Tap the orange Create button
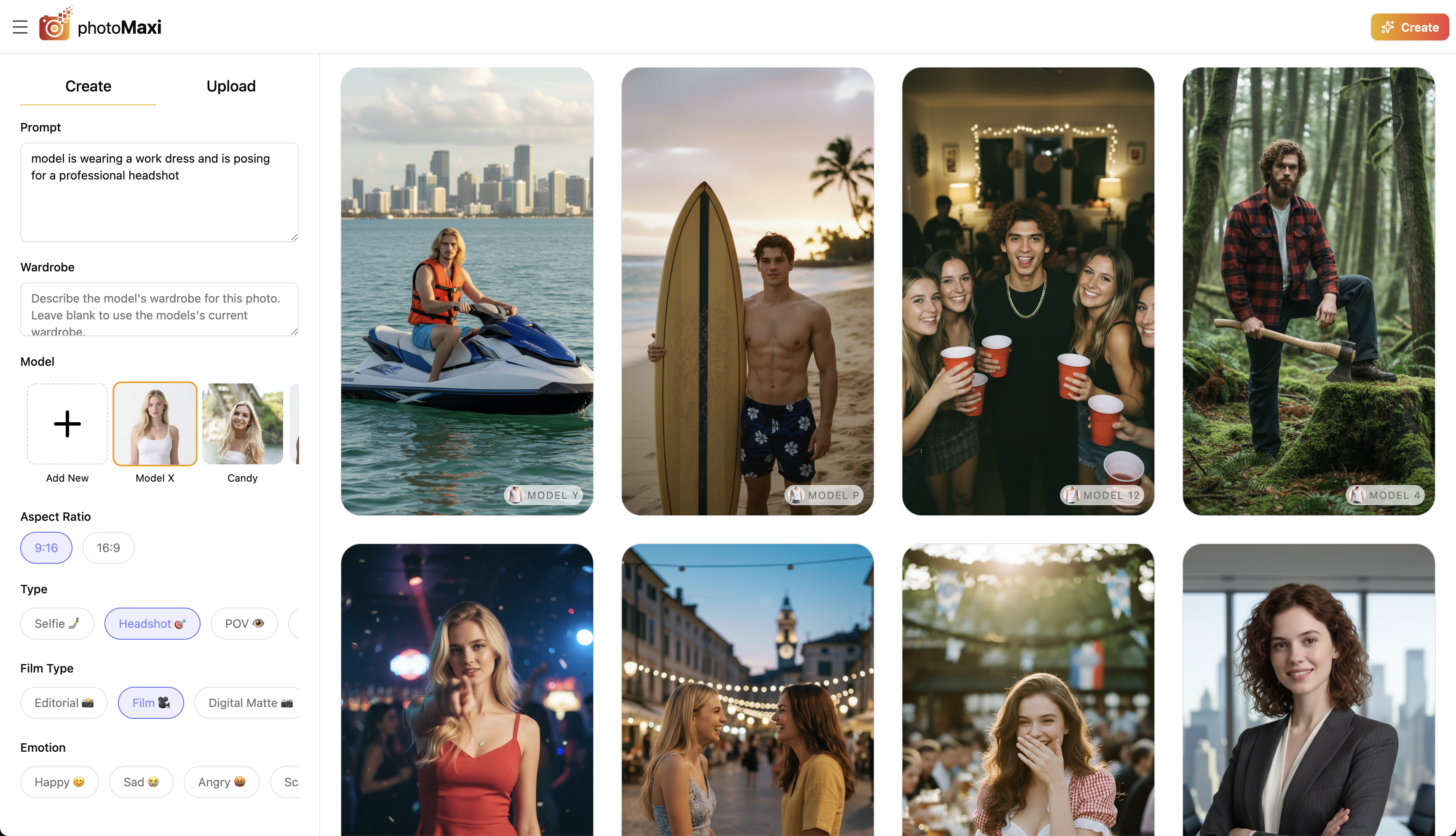1456x836 pixels. (1409, 27)
